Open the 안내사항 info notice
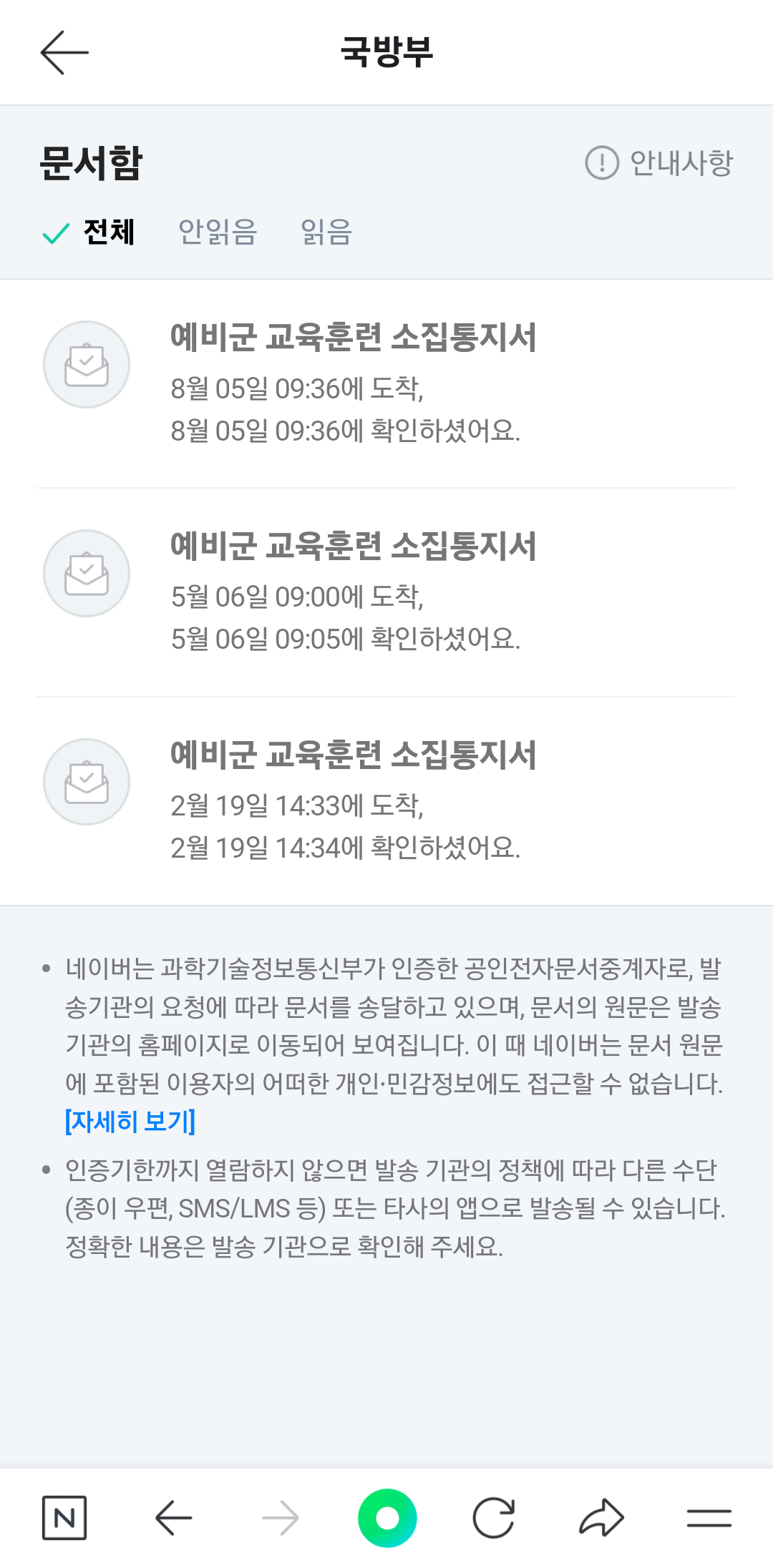 click(x=659, y=162)
